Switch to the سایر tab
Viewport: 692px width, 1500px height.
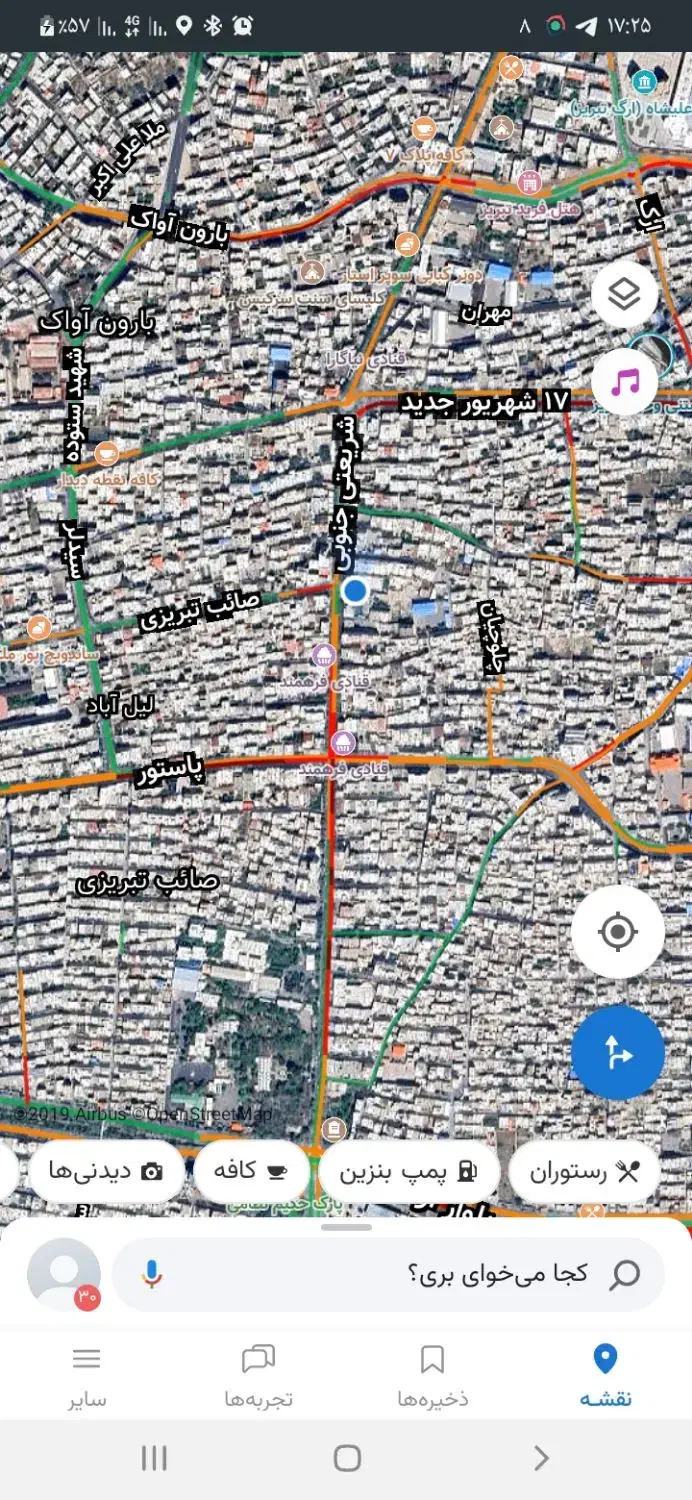pos(87,1375)
